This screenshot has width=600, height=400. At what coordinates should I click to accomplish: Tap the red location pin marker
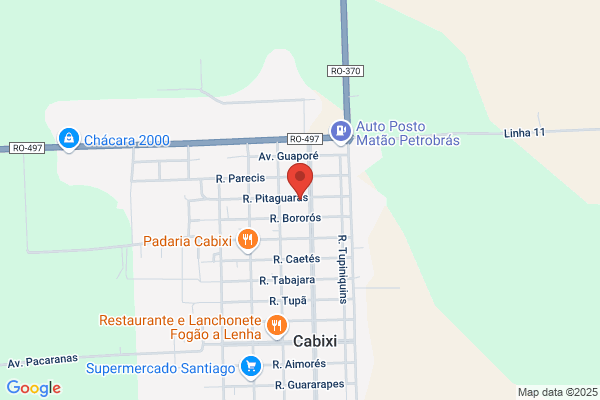coord(300,181)
